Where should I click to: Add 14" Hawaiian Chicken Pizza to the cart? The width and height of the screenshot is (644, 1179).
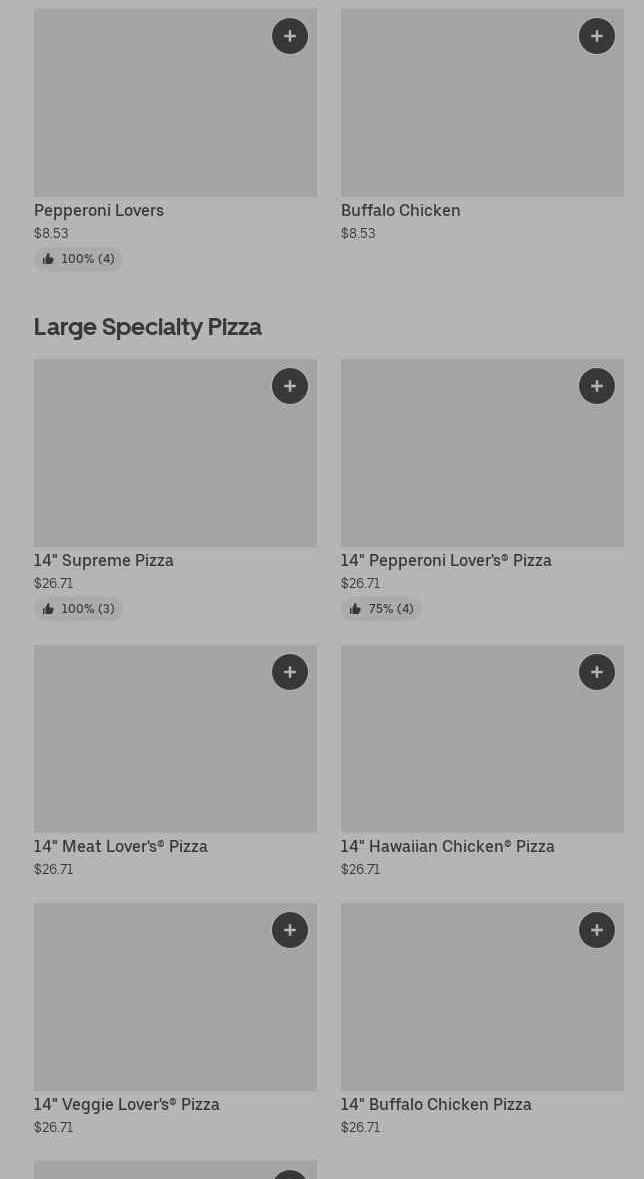click(597, 672)
